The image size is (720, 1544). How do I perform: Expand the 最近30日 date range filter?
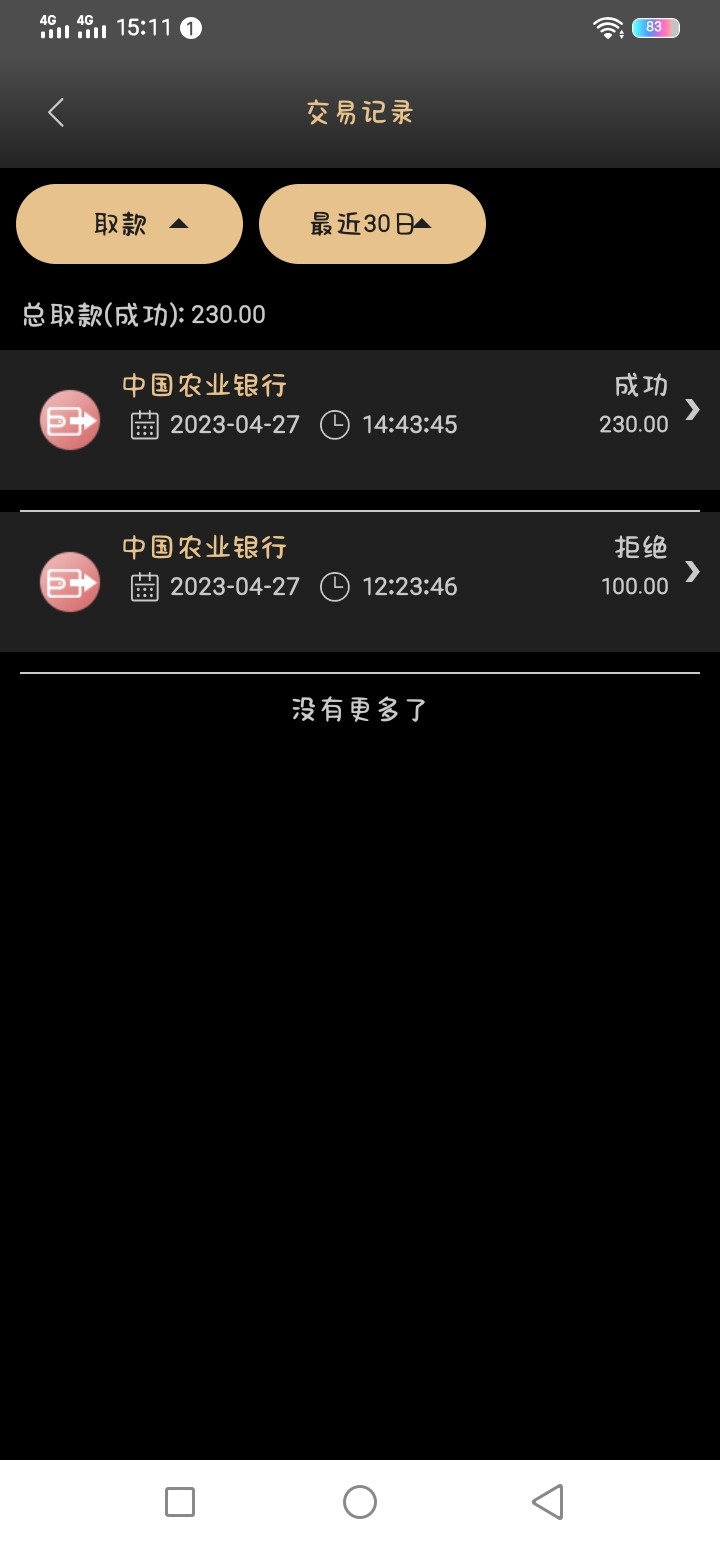coord(372,224)
